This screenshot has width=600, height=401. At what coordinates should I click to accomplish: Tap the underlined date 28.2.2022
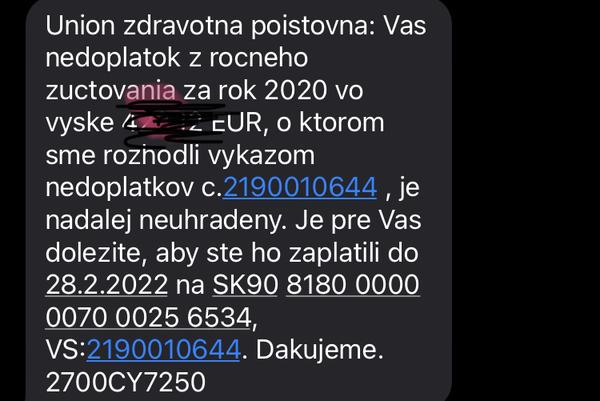click(x=106, y=285)
